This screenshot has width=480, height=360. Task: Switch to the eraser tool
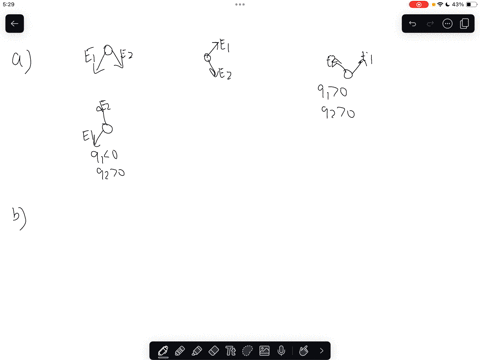click(x=214, y=351)
